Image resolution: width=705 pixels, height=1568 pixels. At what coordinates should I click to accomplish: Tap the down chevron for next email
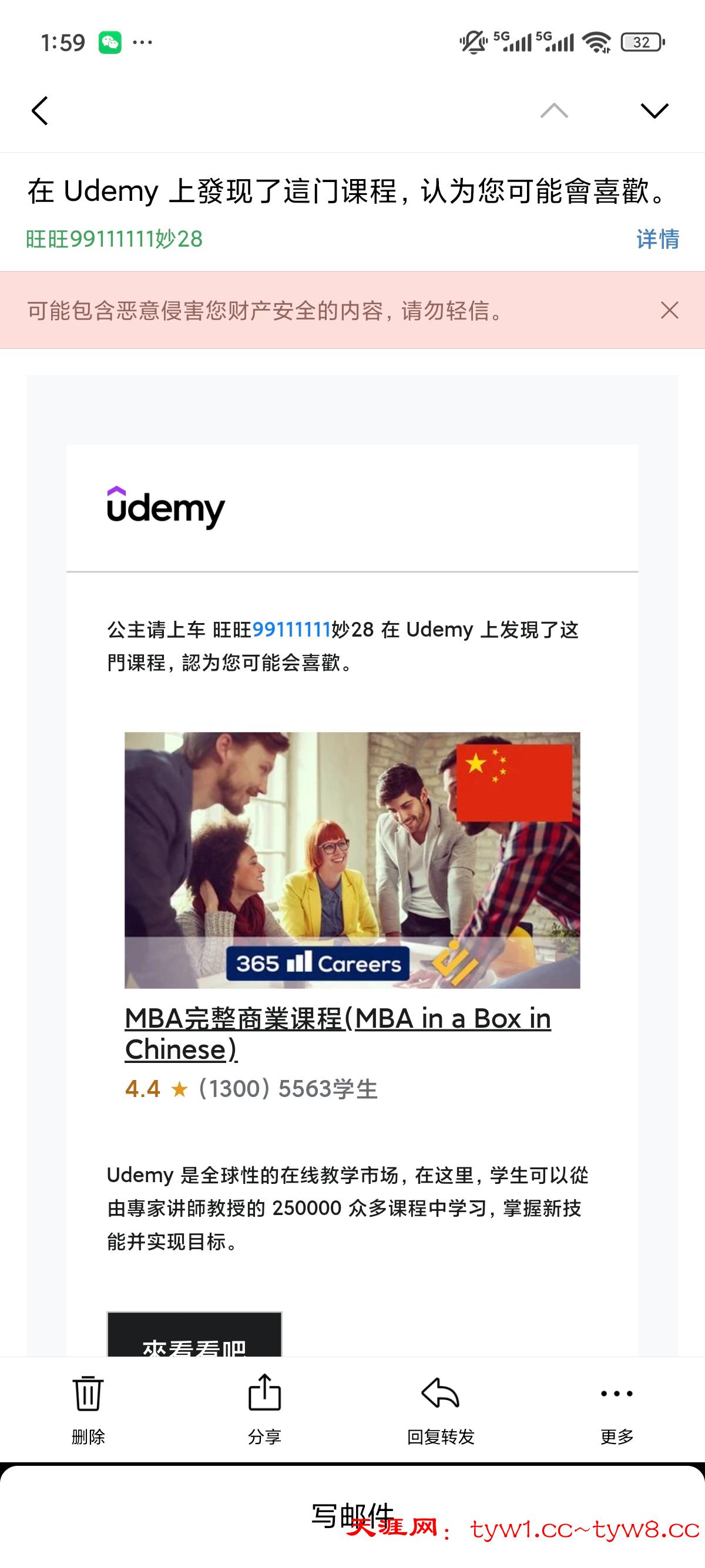(653, 112)
